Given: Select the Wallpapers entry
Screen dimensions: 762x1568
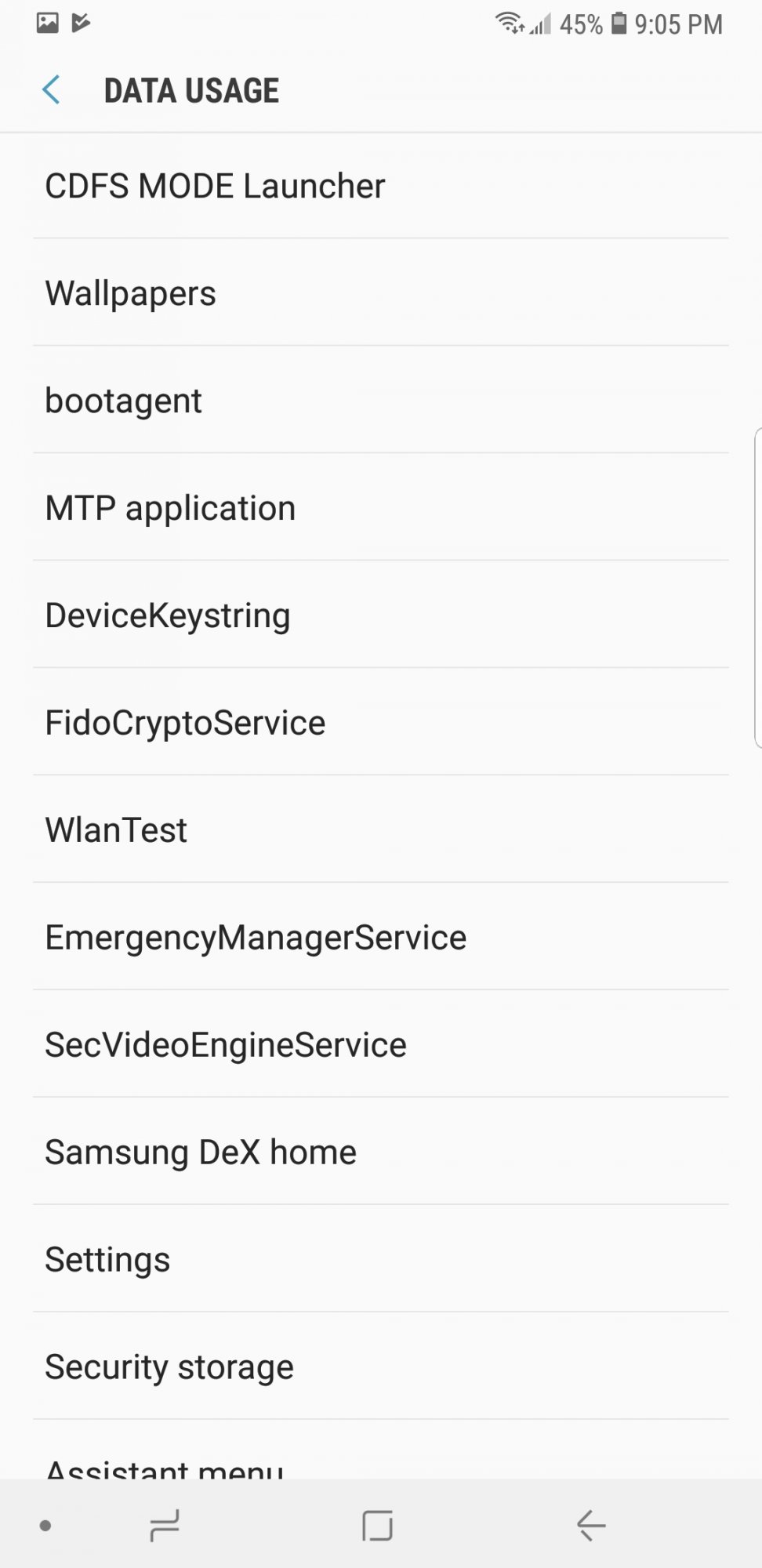Looking at the screenshot, I should [381, 292].
